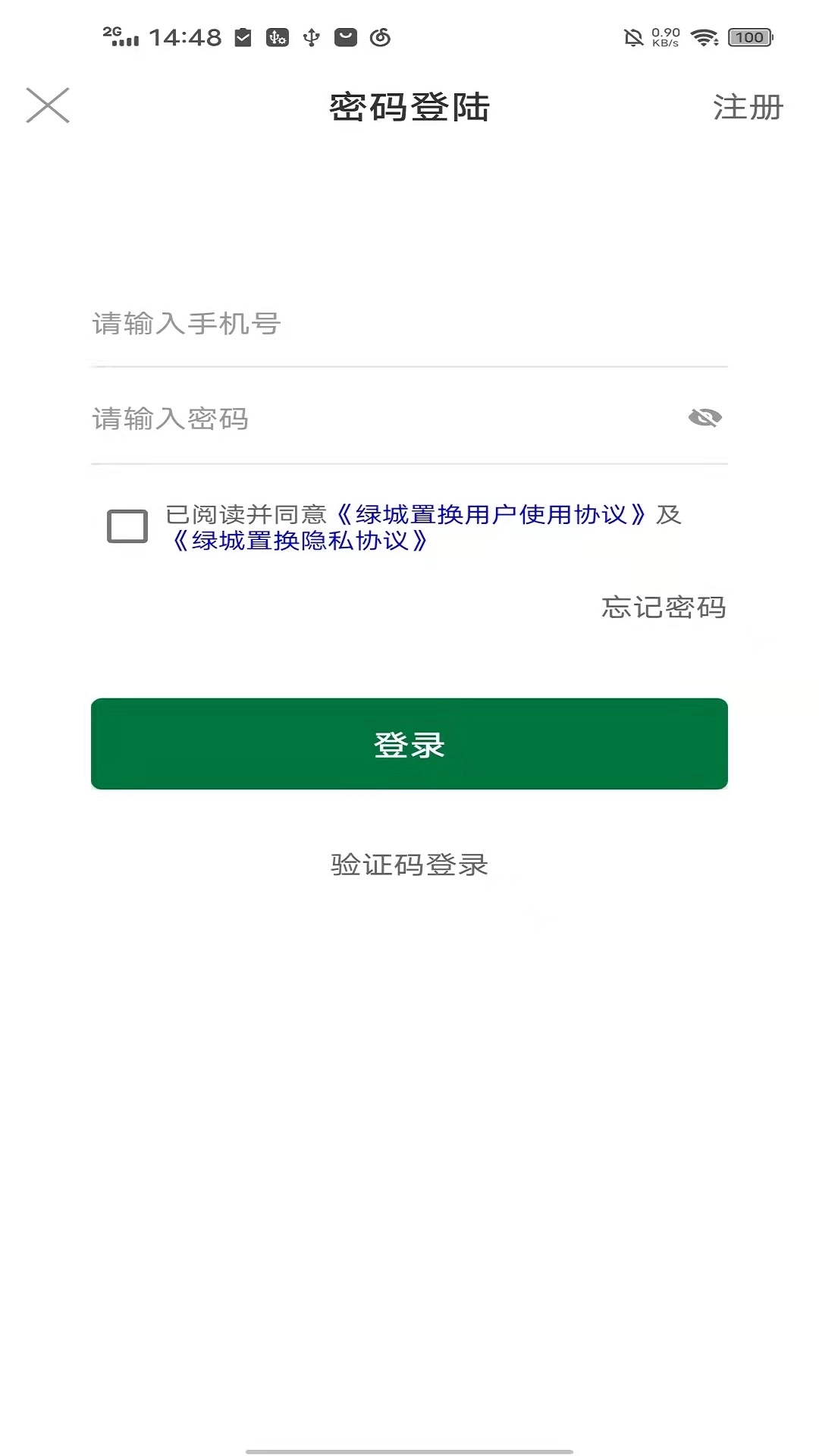Screen dimensions: 819x1456
Task: Open 绿城置换隐私协议 privacy link
Action: [x=299, y=543]
